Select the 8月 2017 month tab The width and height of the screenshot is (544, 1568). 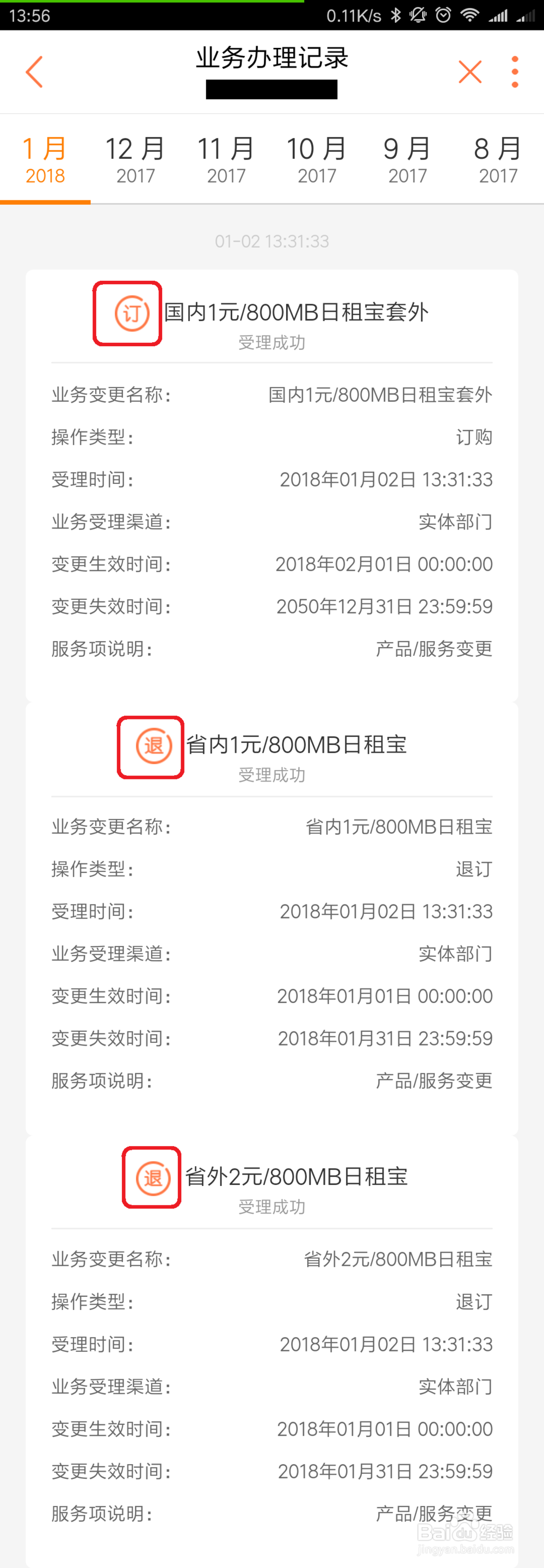[498, 159]
